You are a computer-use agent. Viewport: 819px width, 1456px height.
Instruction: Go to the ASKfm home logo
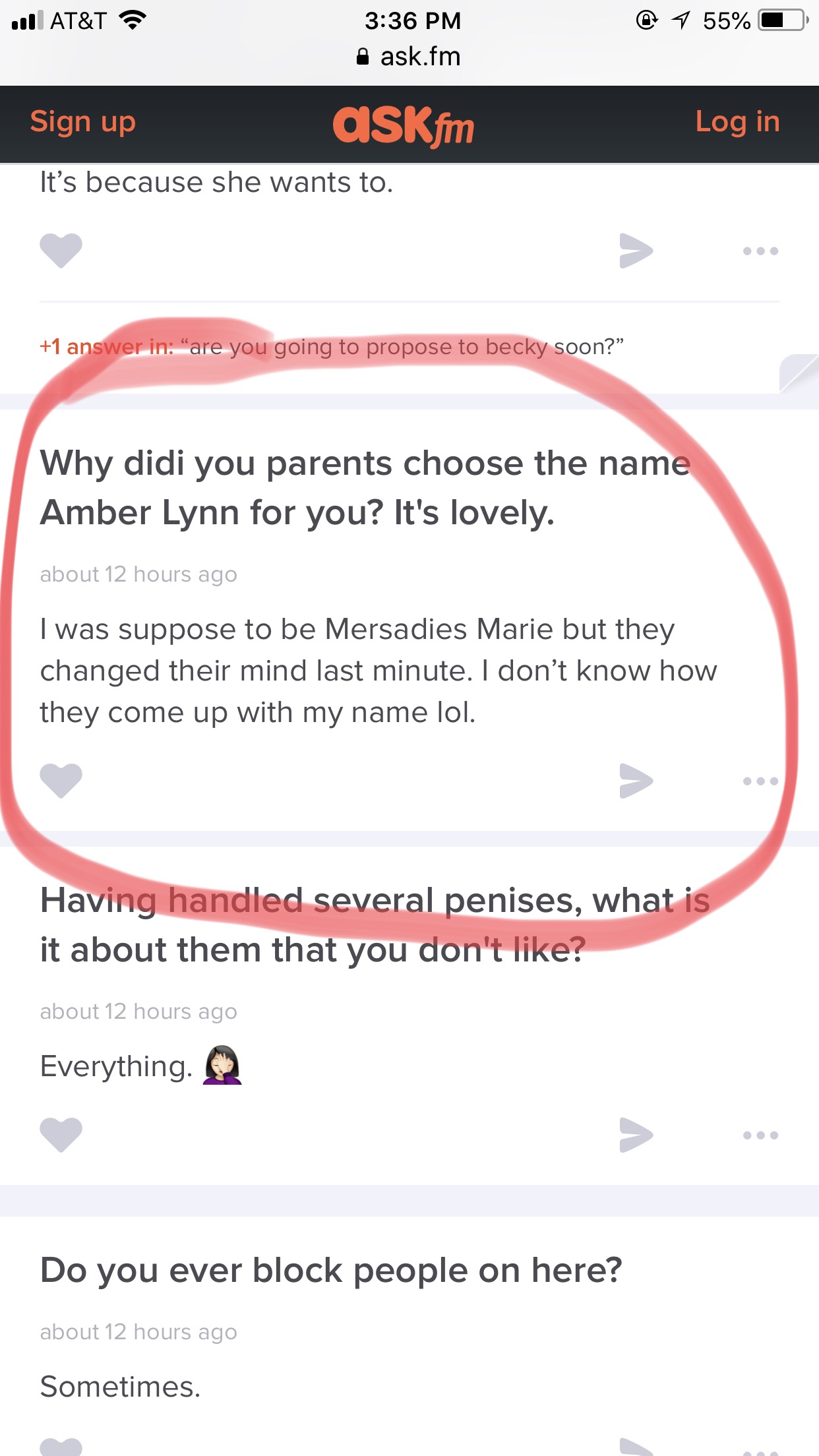click(404, 125)
